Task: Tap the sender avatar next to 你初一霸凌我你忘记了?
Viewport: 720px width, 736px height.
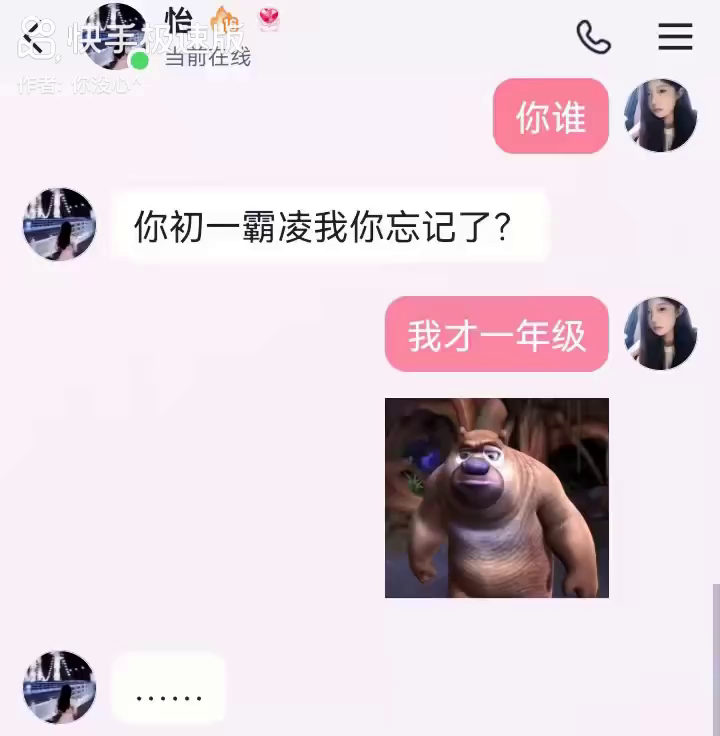Action: (59, 224)
